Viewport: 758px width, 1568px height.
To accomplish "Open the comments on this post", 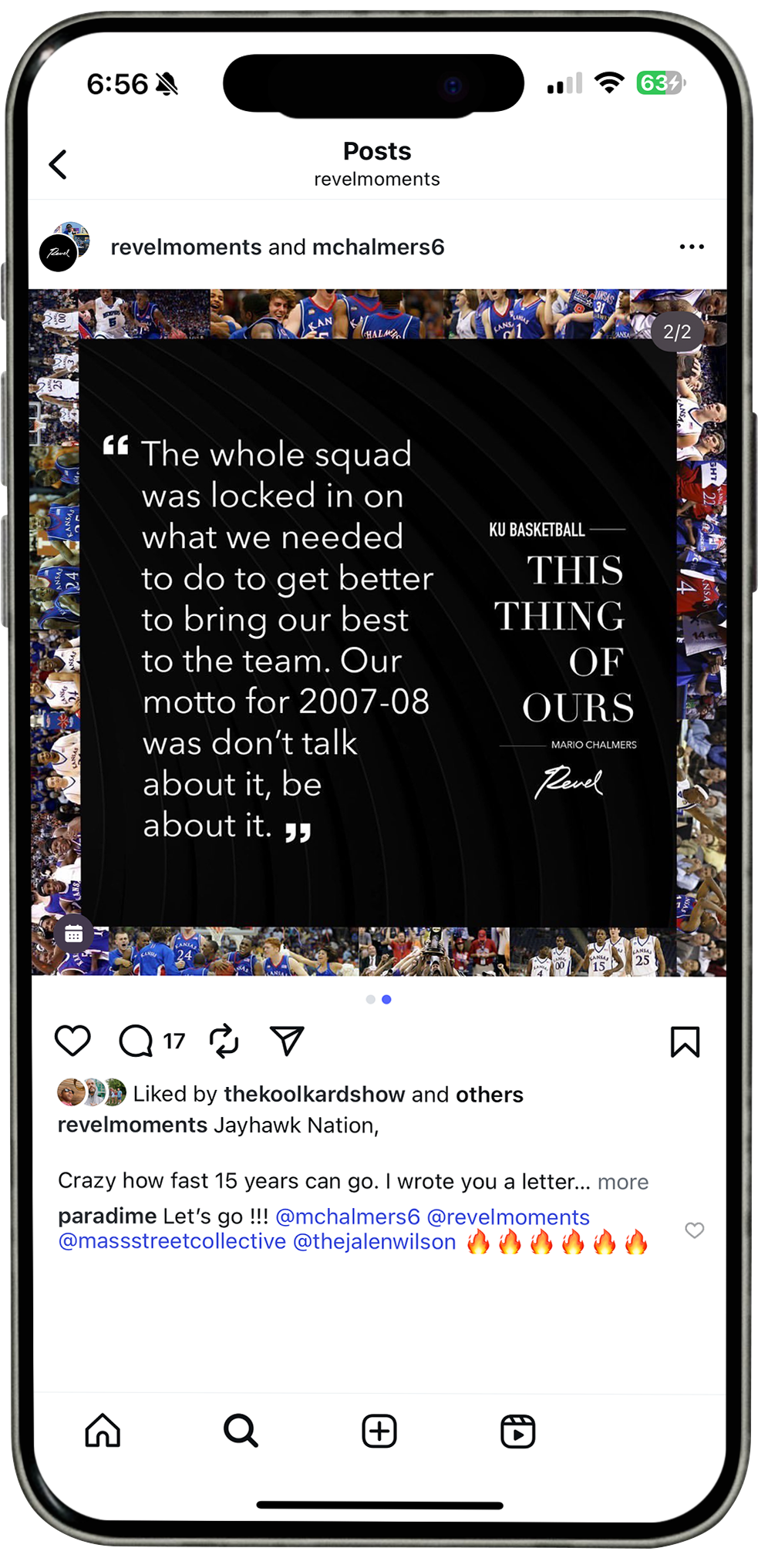I will tap(136, 1041).
